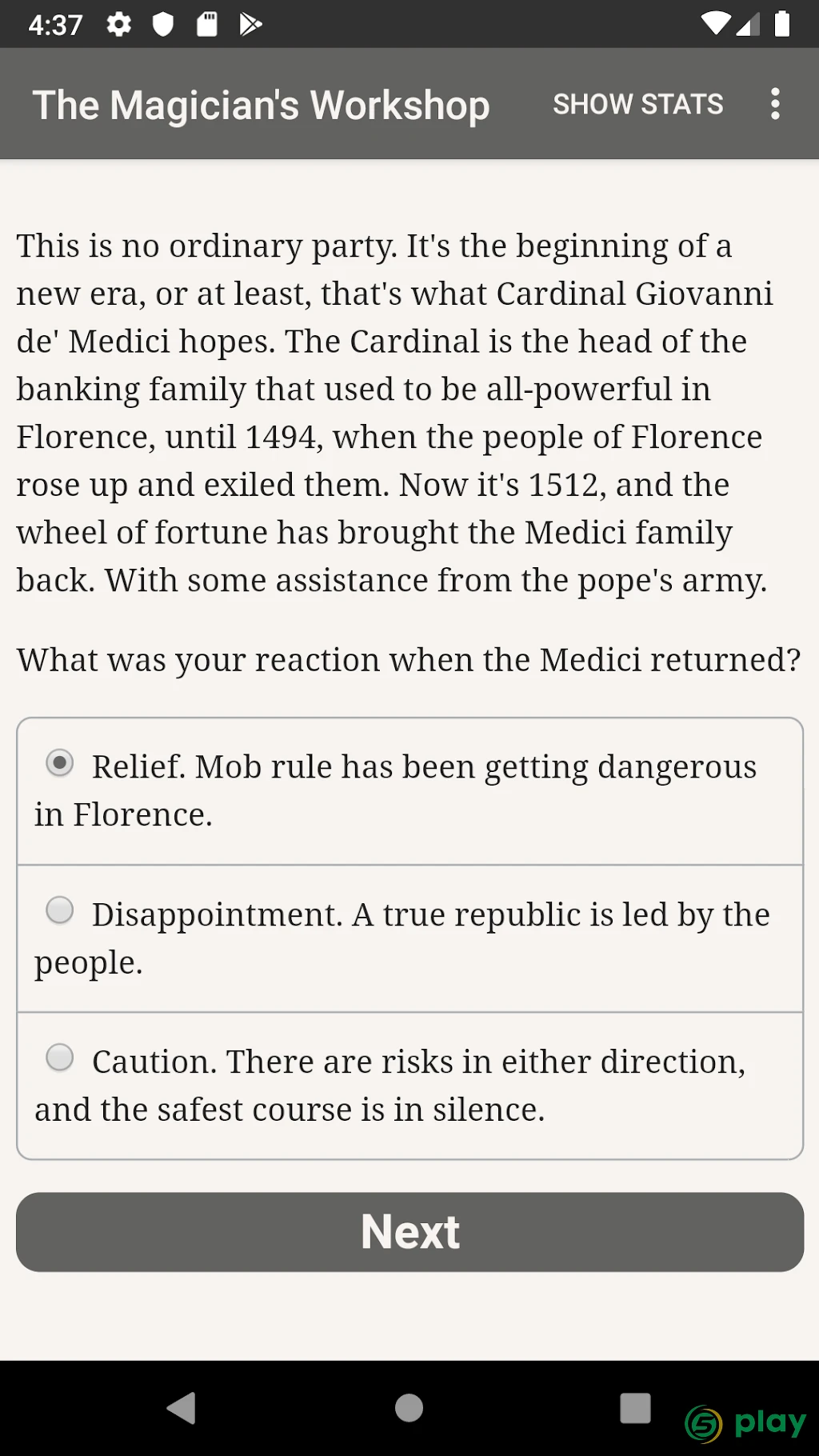Screen dimensions: 819x1456
Task: Open the three-dot overflow menu
Action: click(775, 104)
